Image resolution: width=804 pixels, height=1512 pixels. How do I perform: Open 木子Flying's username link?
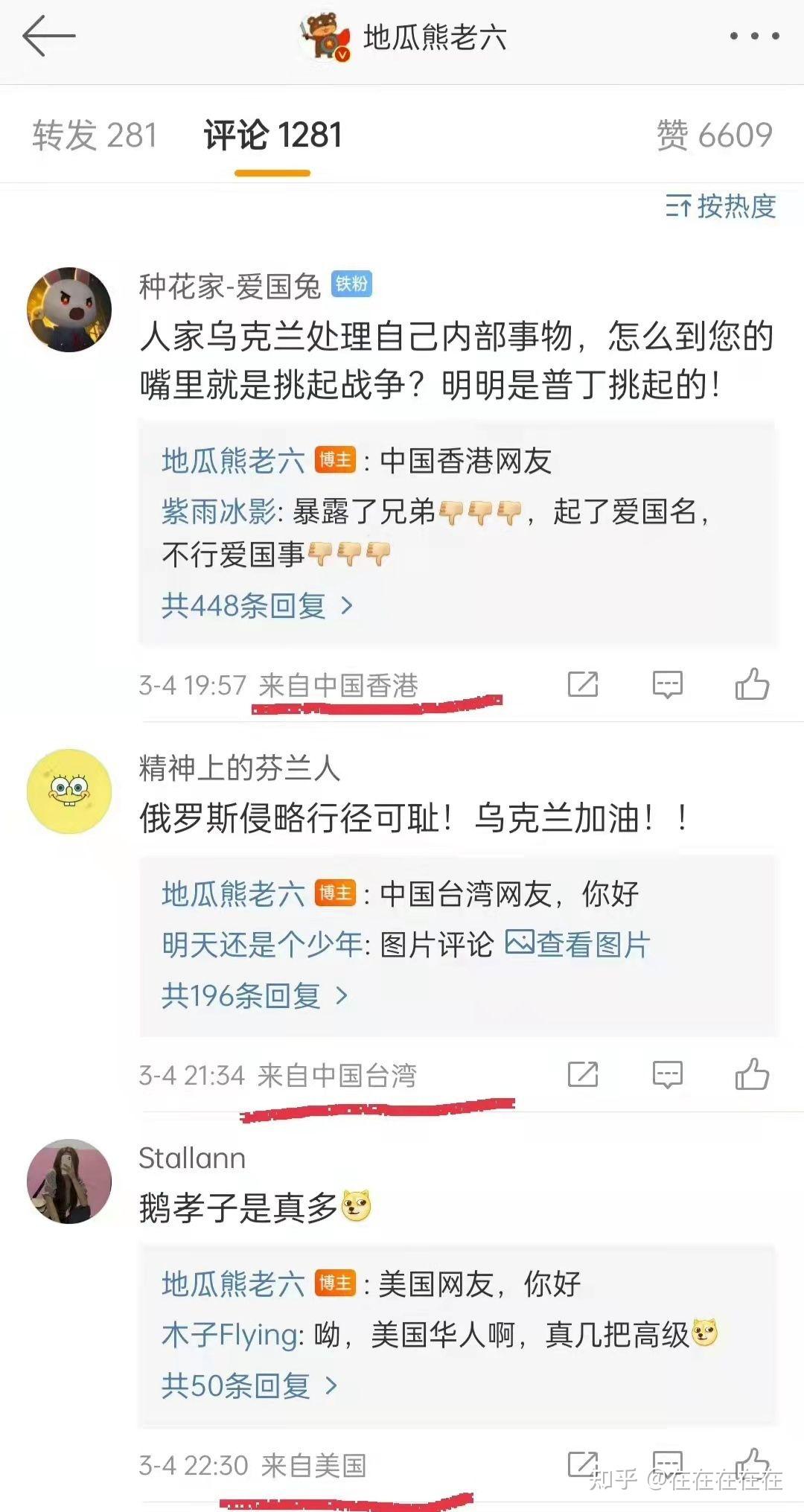230,1335
